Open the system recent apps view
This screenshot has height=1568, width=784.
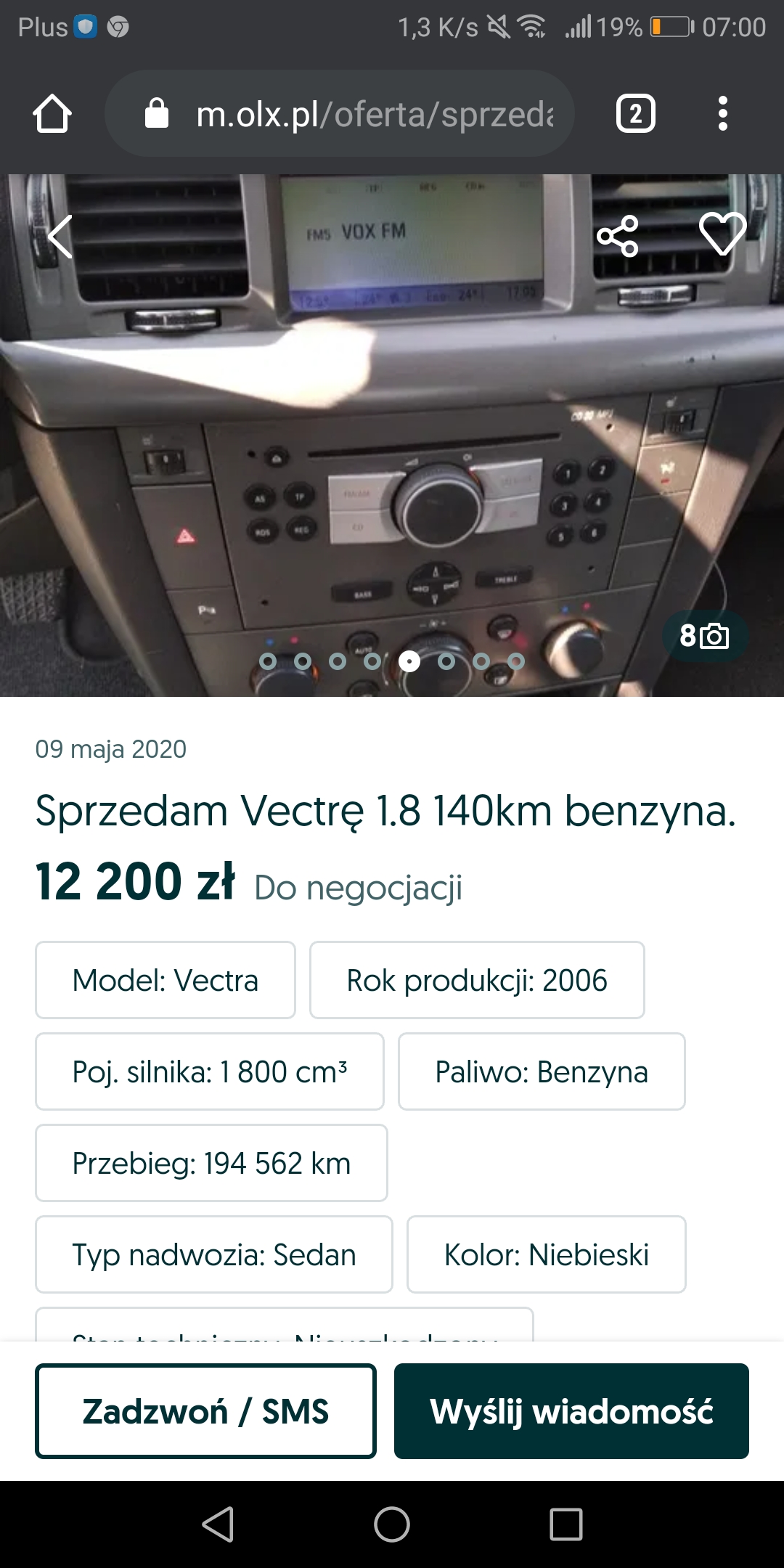click(566, 1524)
